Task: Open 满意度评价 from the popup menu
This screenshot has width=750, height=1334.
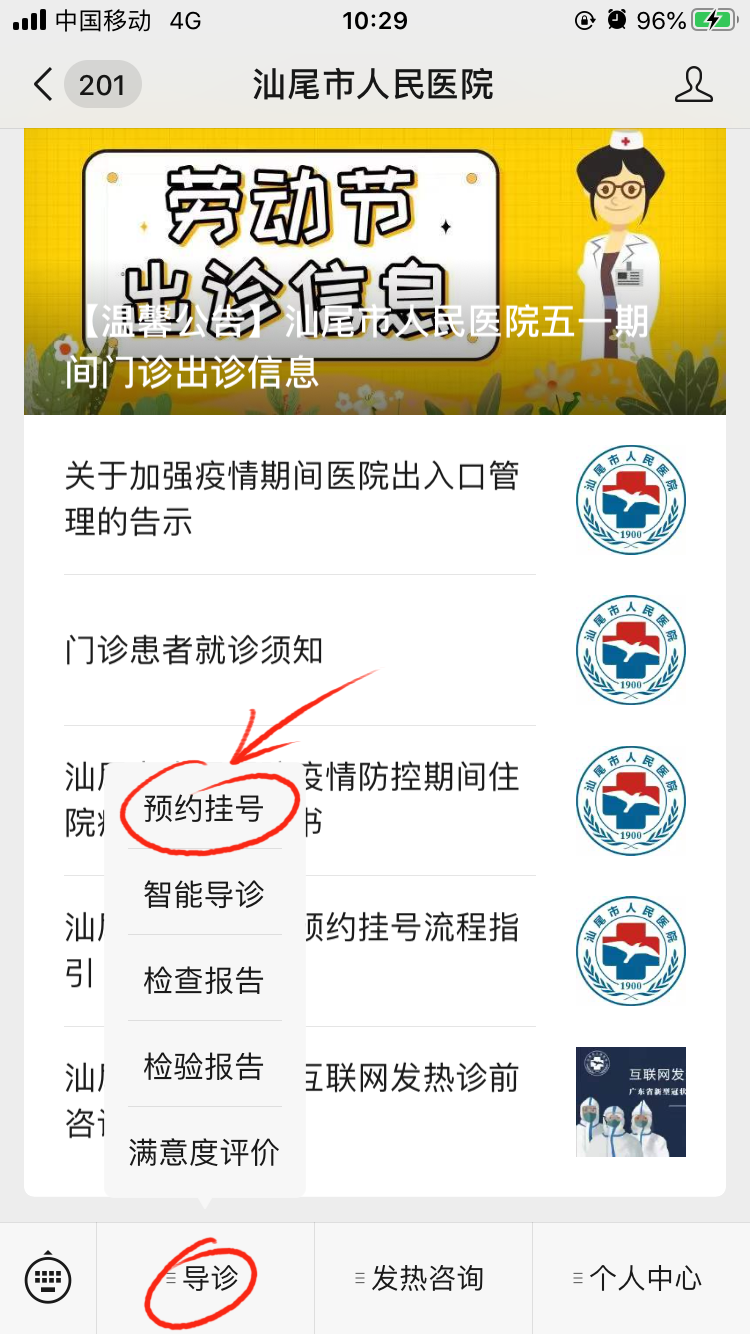Action: (204, 1152)
